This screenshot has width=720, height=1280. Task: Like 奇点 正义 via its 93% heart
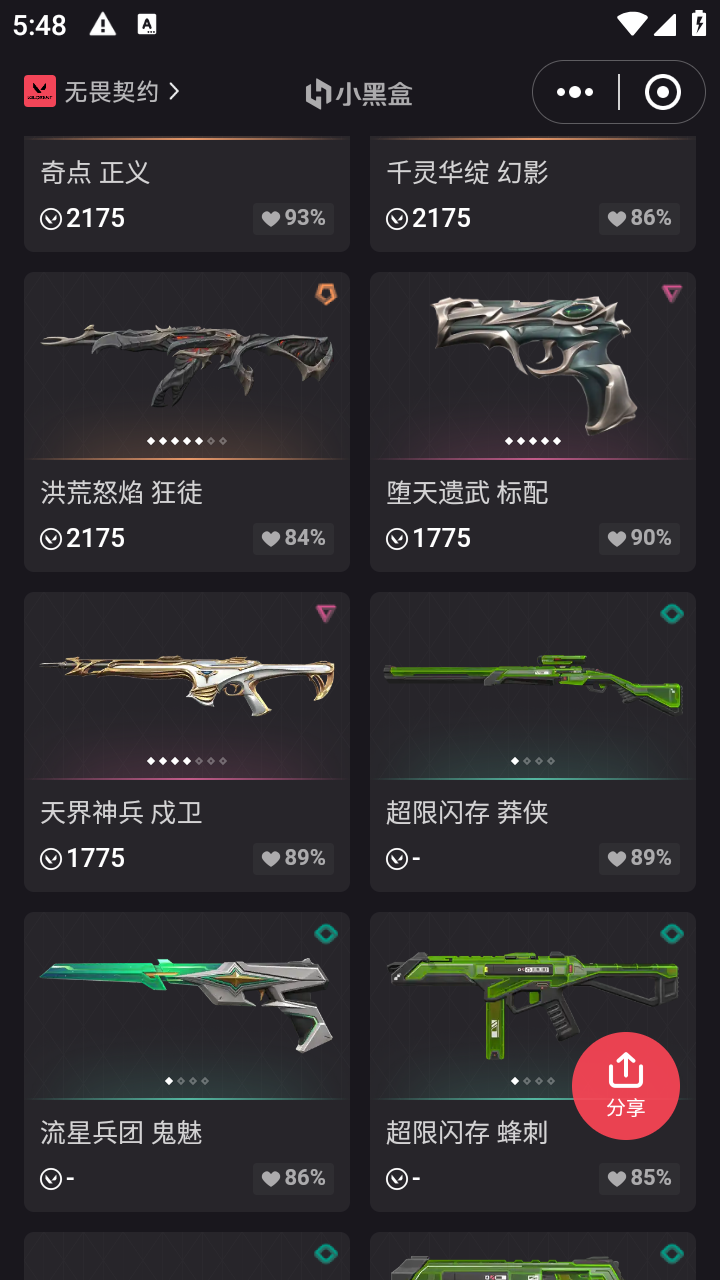click(293, 218)
